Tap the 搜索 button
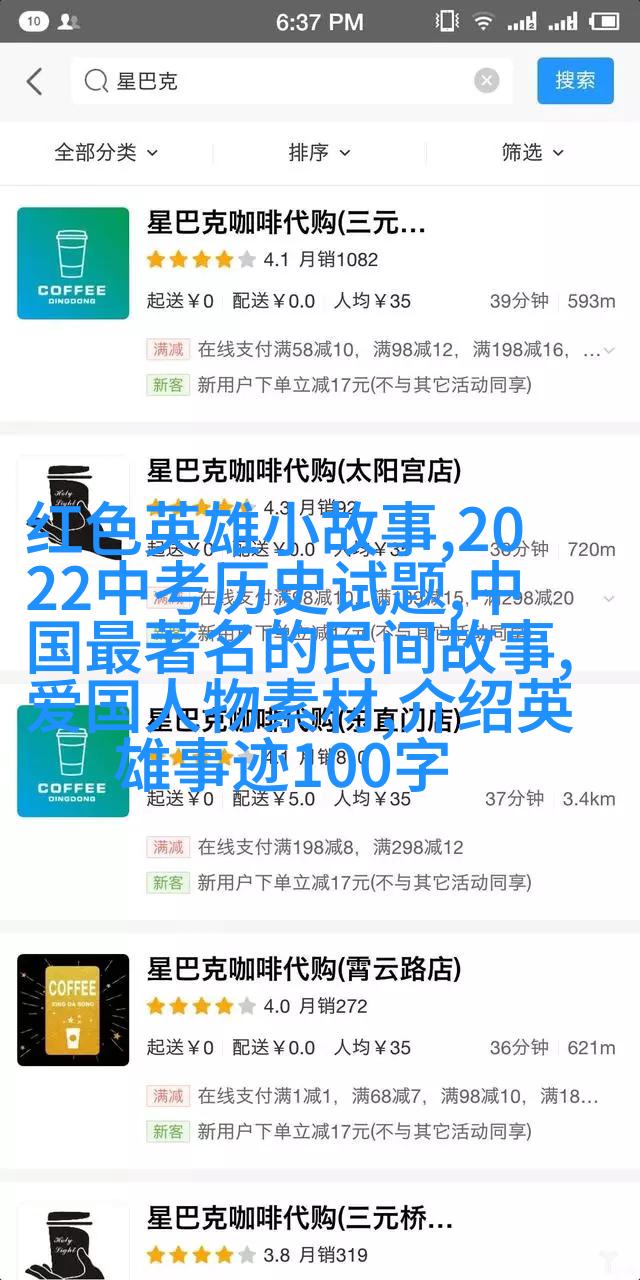This screenshot has width=640, height=1280. click(x=575, y=81)
